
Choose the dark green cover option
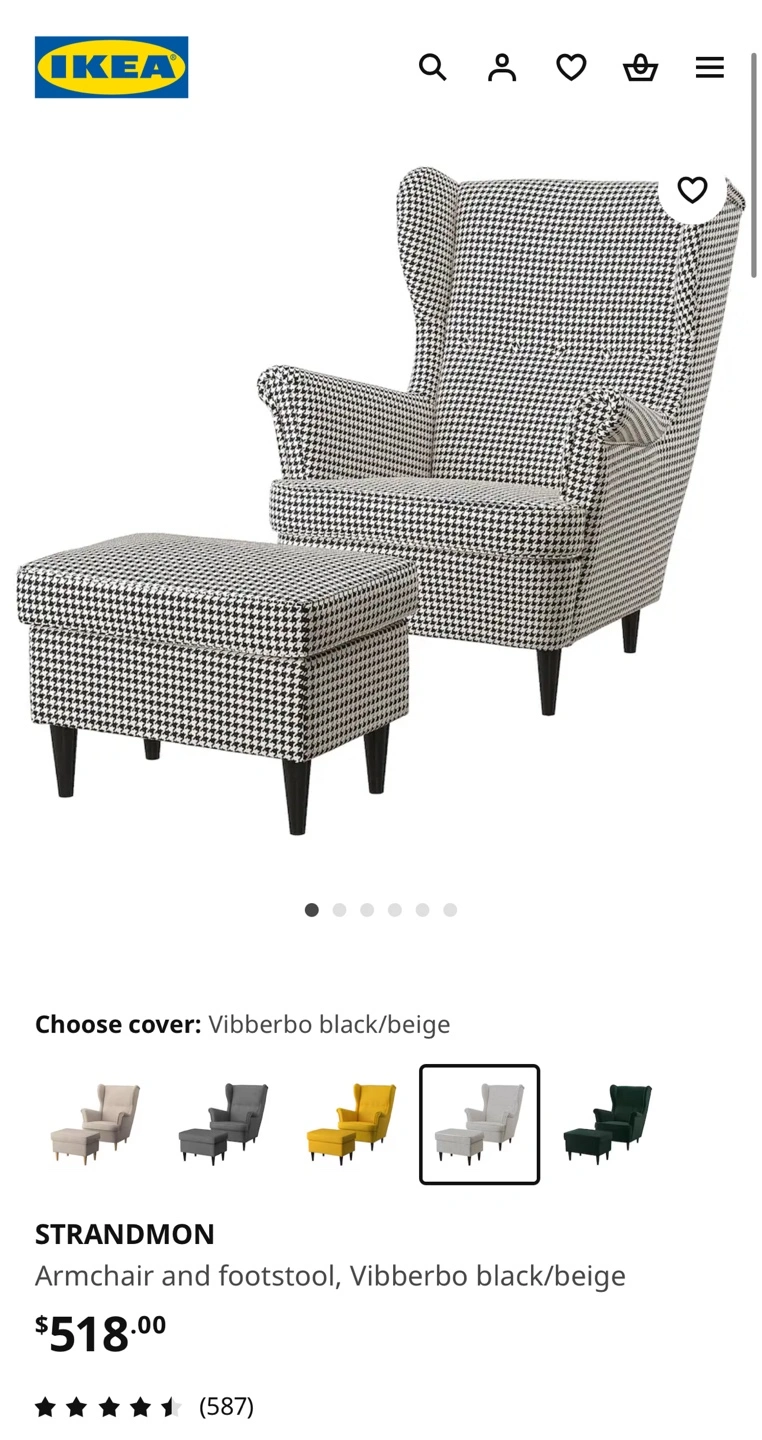click(607, 1124)
